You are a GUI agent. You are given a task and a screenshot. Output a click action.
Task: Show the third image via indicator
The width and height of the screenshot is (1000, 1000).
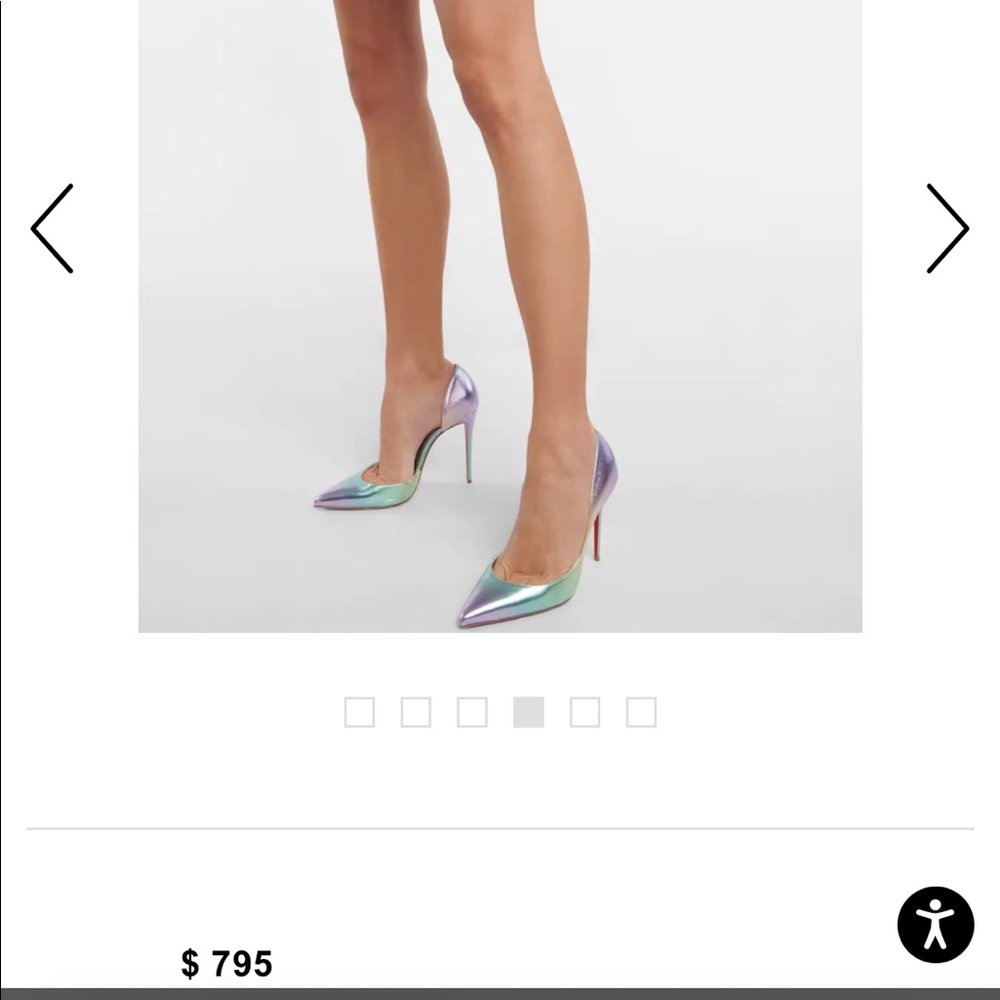(x=472, y=712)
